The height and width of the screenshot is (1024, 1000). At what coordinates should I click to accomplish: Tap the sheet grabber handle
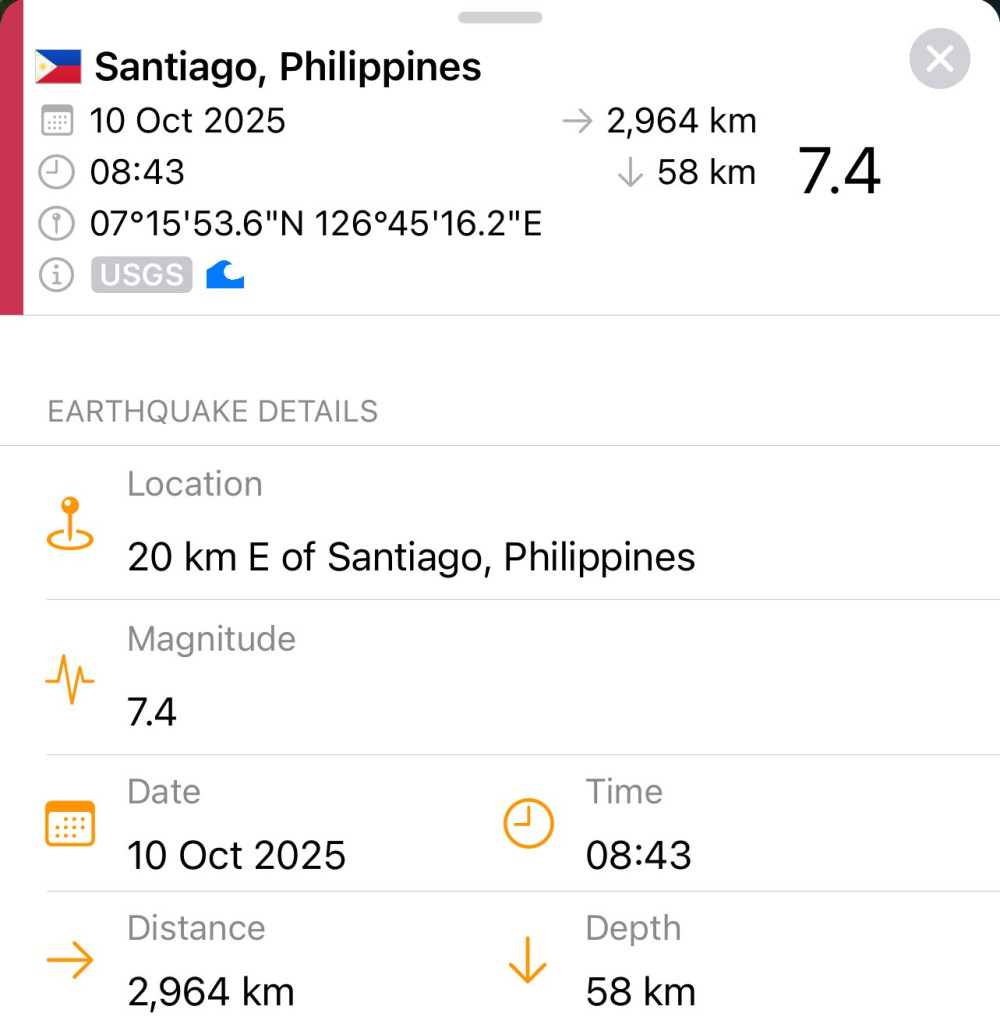tap(500, 17)
